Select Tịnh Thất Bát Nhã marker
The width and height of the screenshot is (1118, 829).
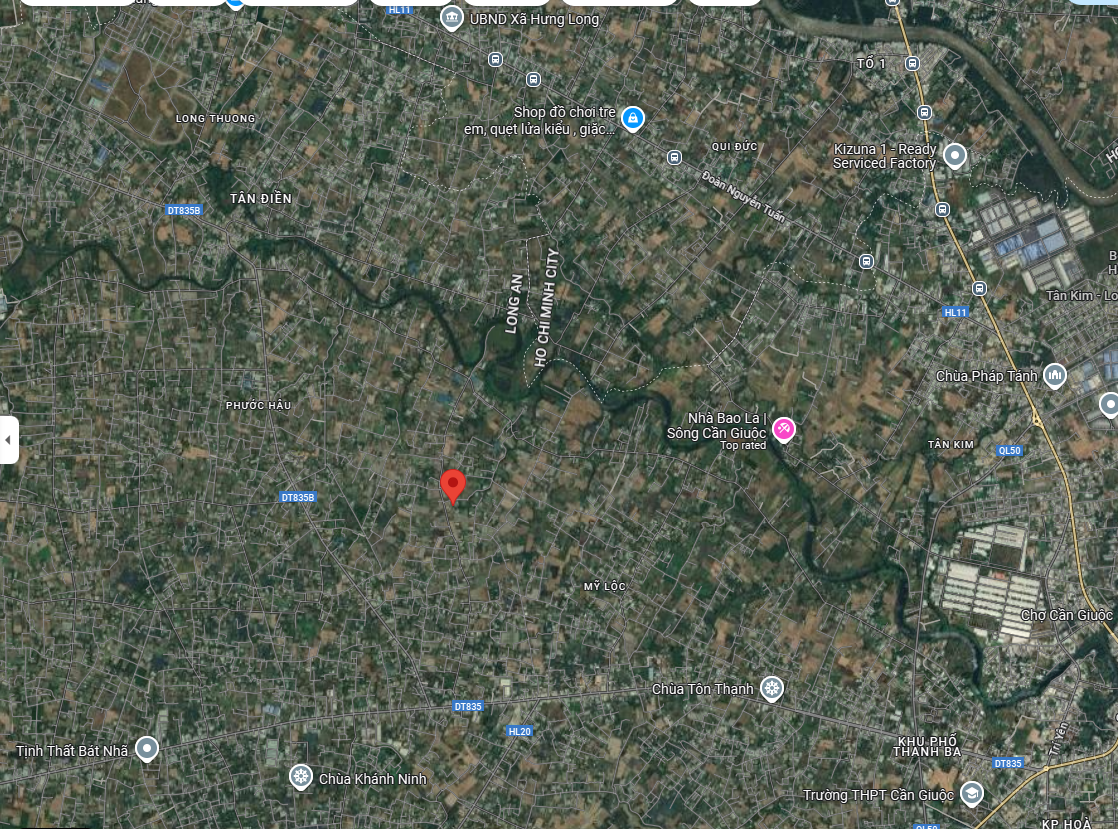point(147,748)
